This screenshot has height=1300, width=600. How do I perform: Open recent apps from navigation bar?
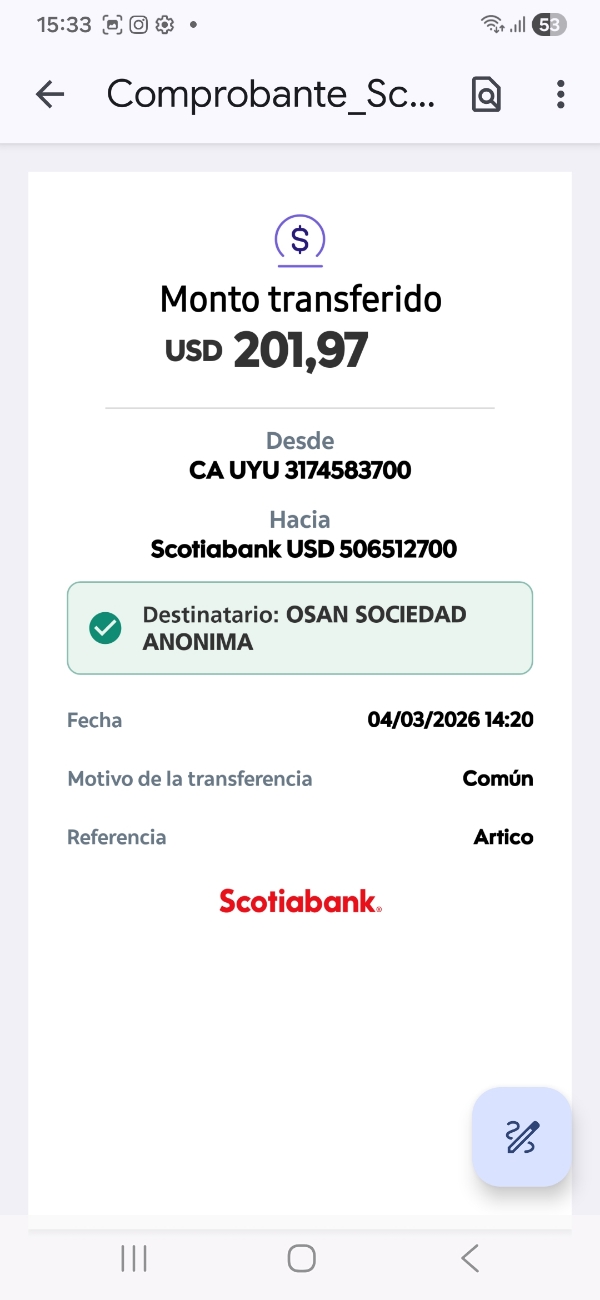tap(133, 1258)
